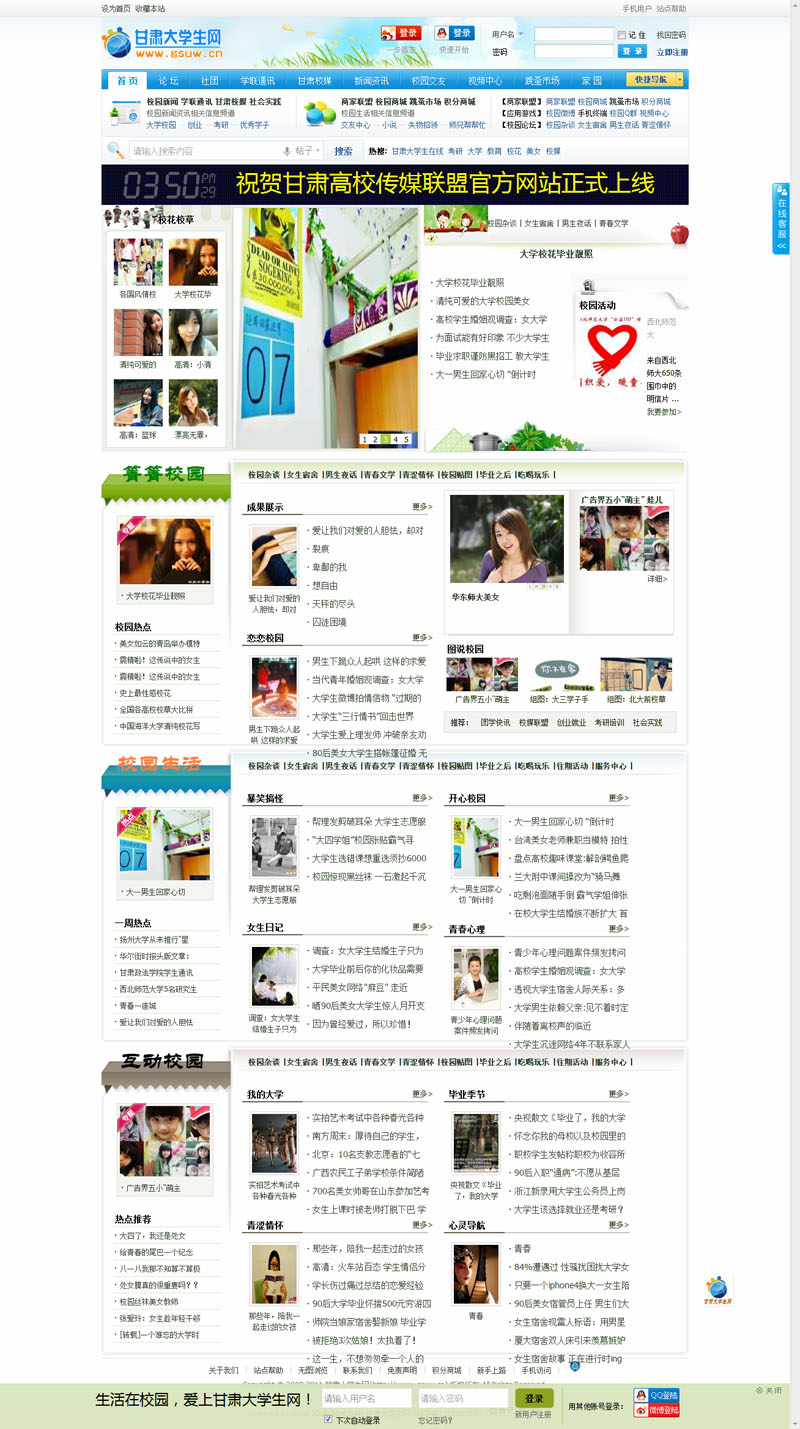This screenshot has width=800, height=1429.
Task: Open the 论坛 navigation tab
Action: coord(168,81)
